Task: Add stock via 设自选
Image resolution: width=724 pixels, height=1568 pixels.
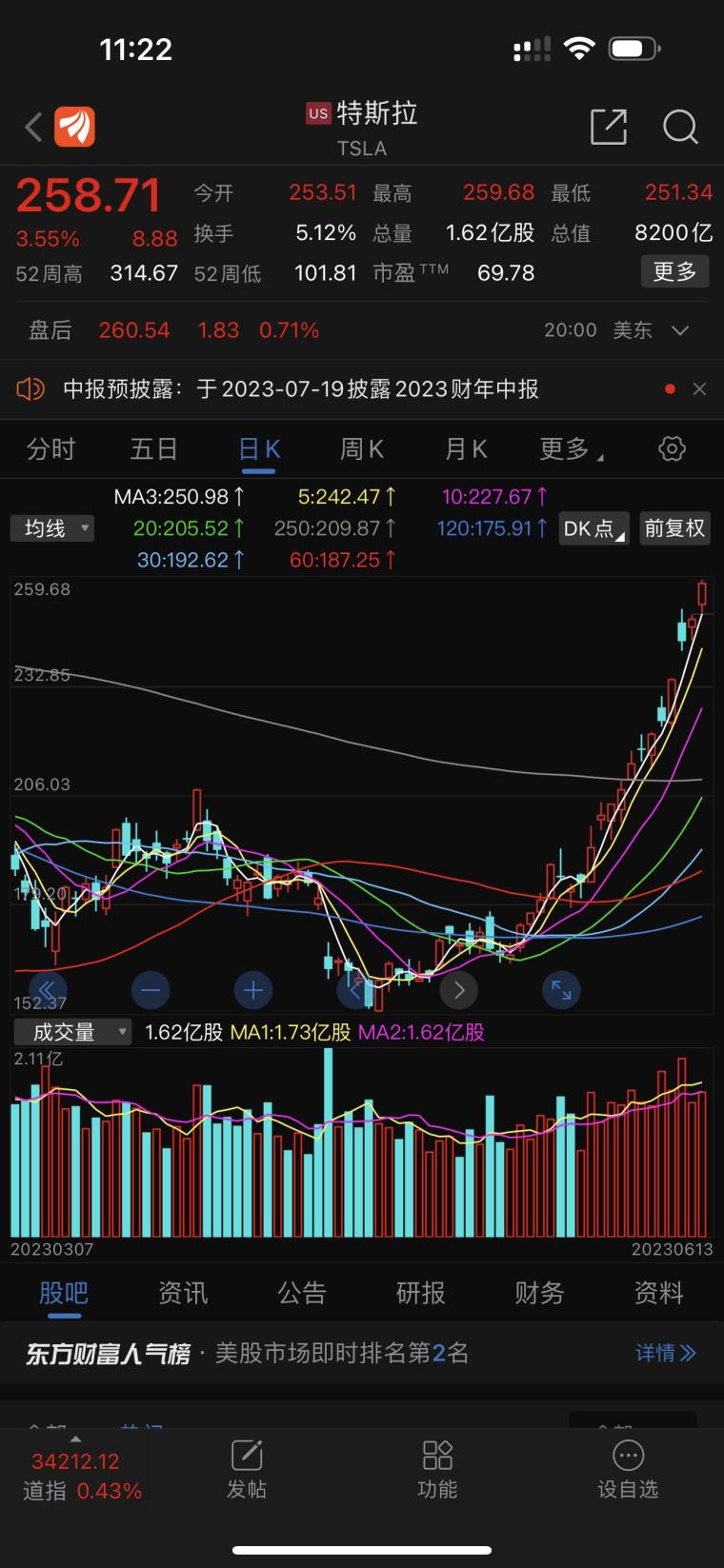Action: (x=628, y=1471)
